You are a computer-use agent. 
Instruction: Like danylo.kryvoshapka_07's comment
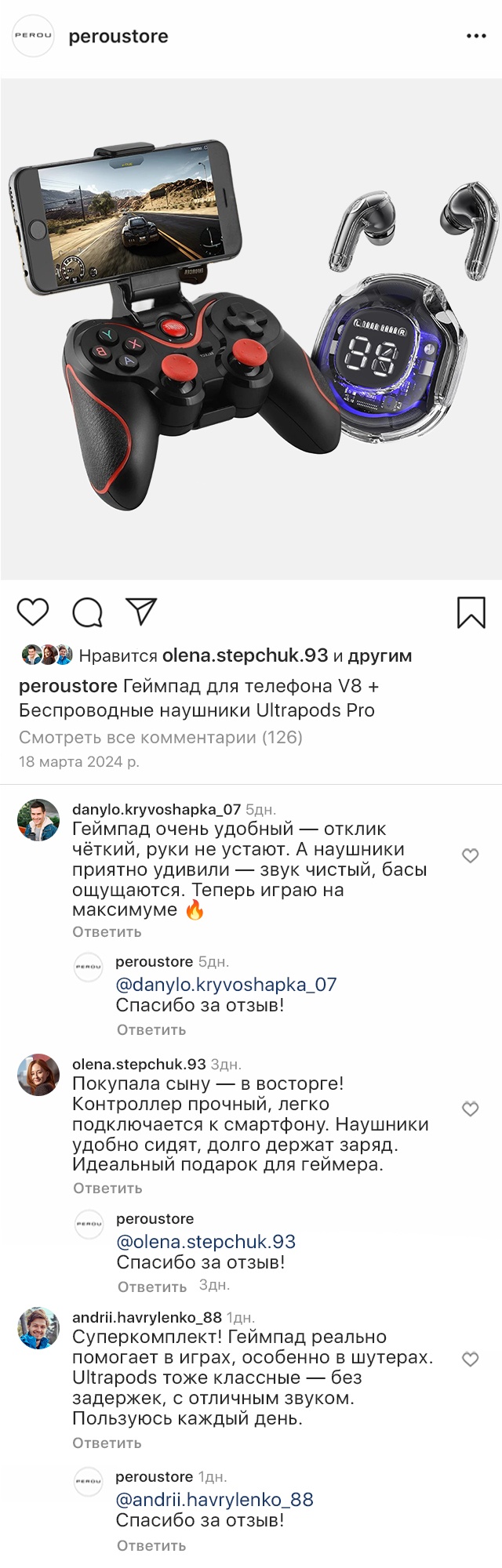470,855
